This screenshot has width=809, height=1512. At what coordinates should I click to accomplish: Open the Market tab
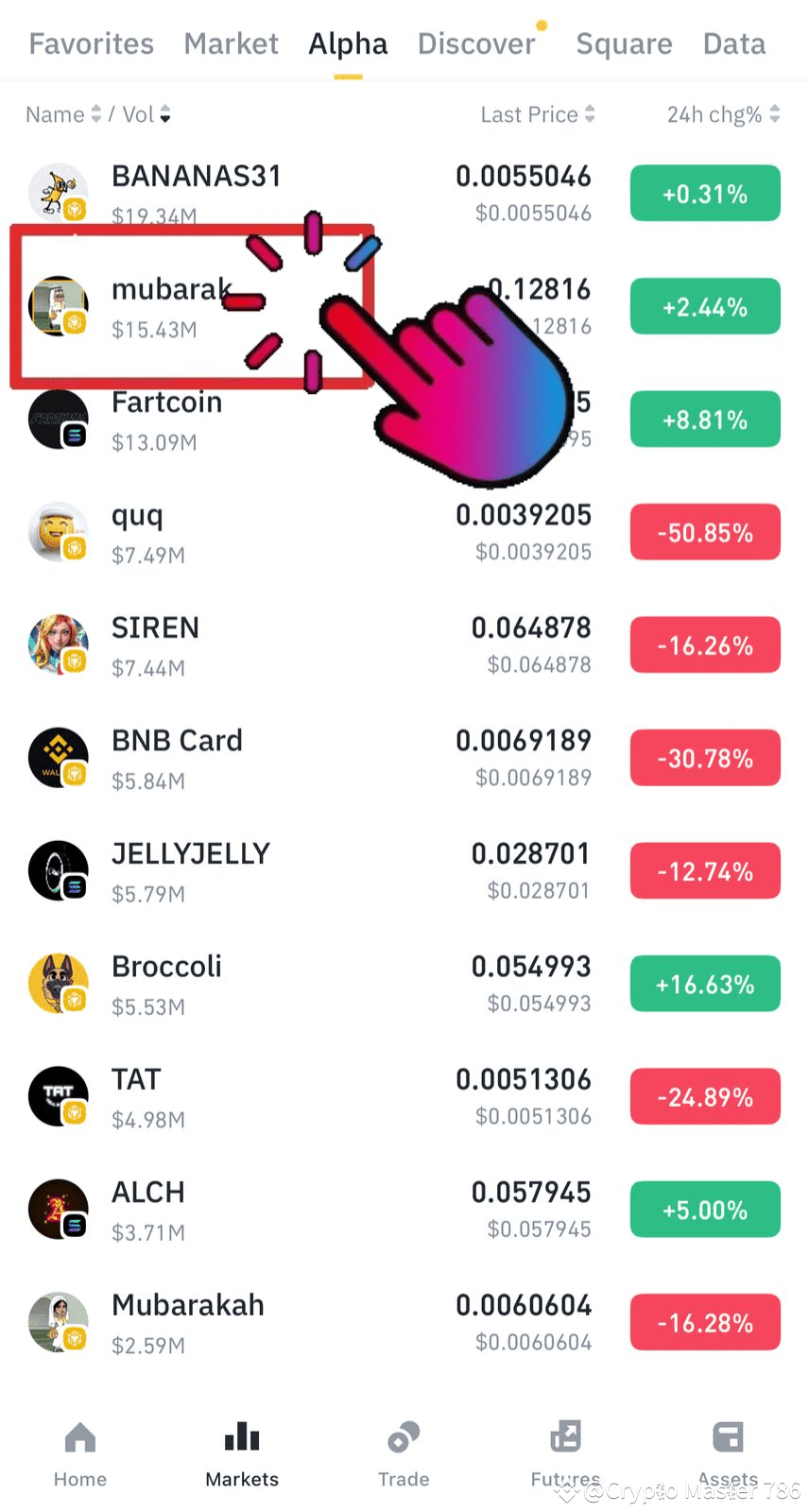pos(231,43)
